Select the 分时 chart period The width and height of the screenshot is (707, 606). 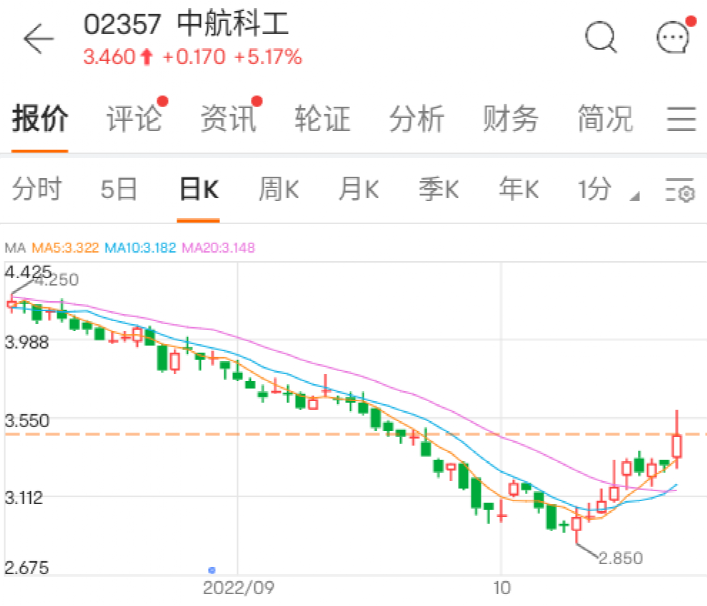click(37, 189)
